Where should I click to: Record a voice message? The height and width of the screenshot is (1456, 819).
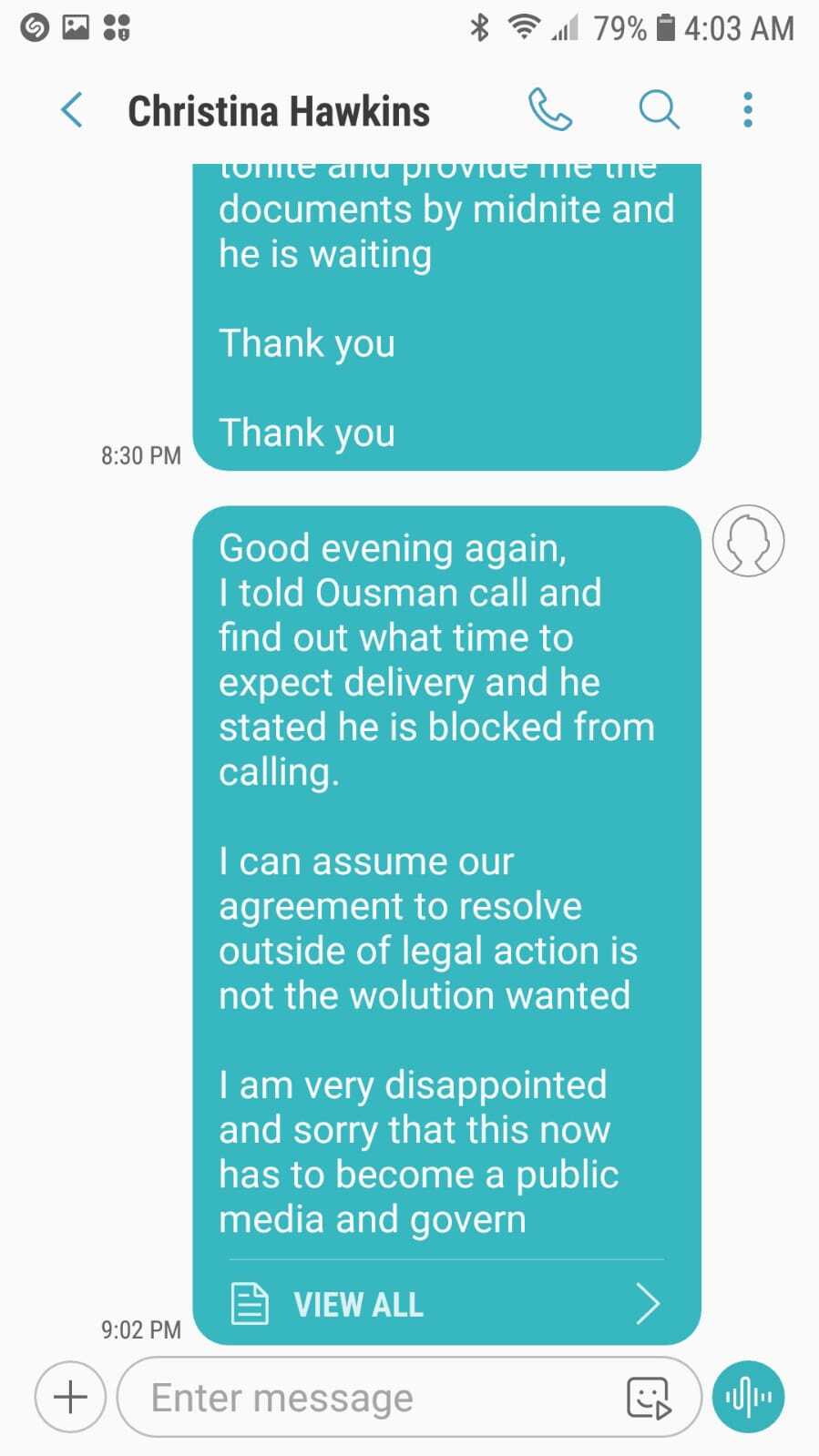[748, 1397]
